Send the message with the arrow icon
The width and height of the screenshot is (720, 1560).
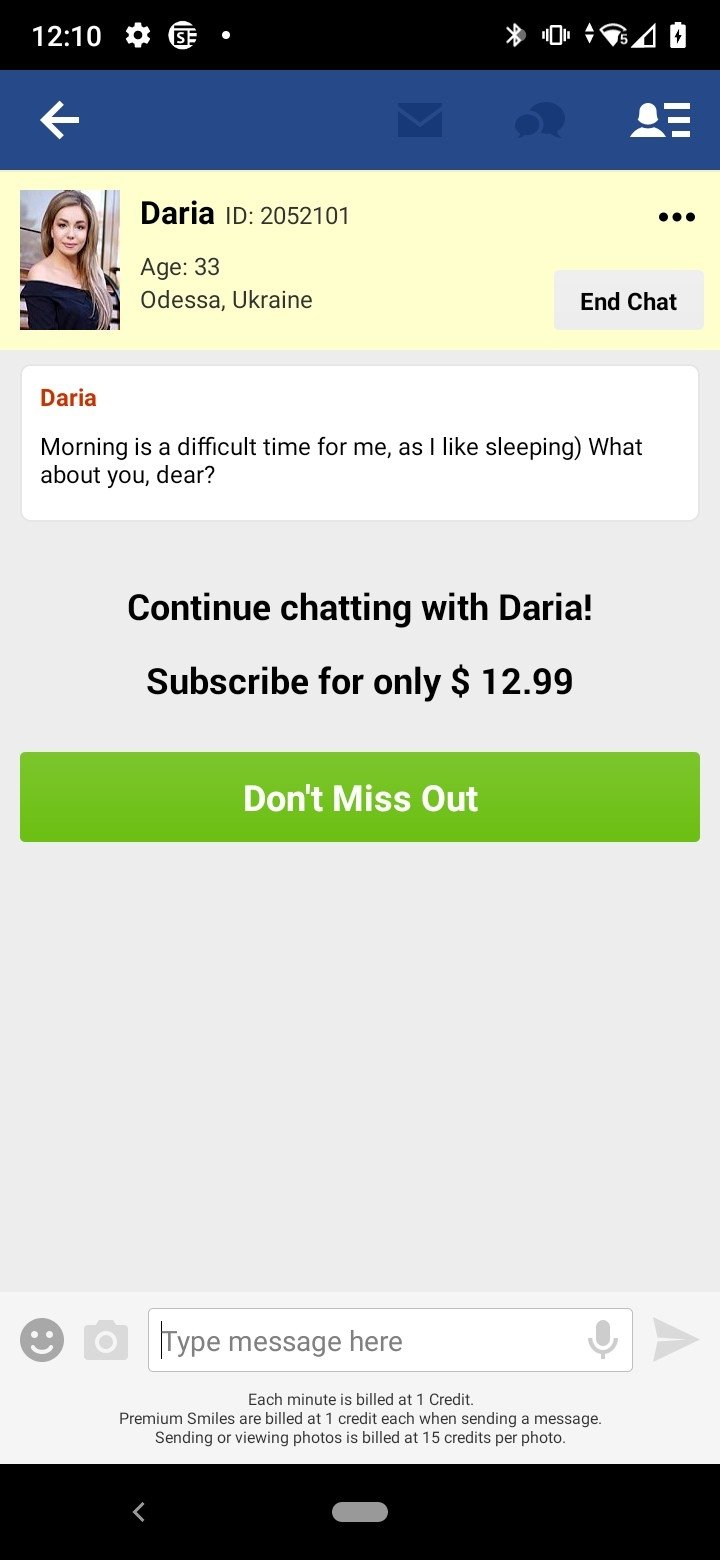point(676,1340)
